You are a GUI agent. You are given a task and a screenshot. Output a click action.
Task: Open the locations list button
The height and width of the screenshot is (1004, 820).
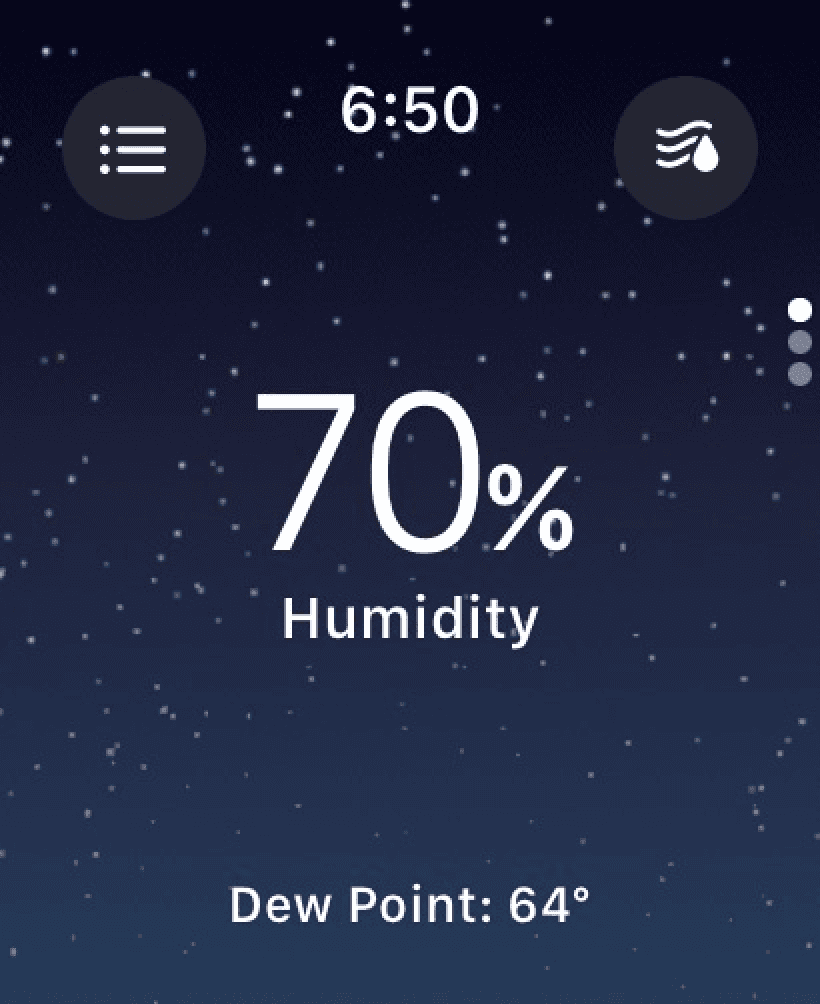tap(134, 149)
